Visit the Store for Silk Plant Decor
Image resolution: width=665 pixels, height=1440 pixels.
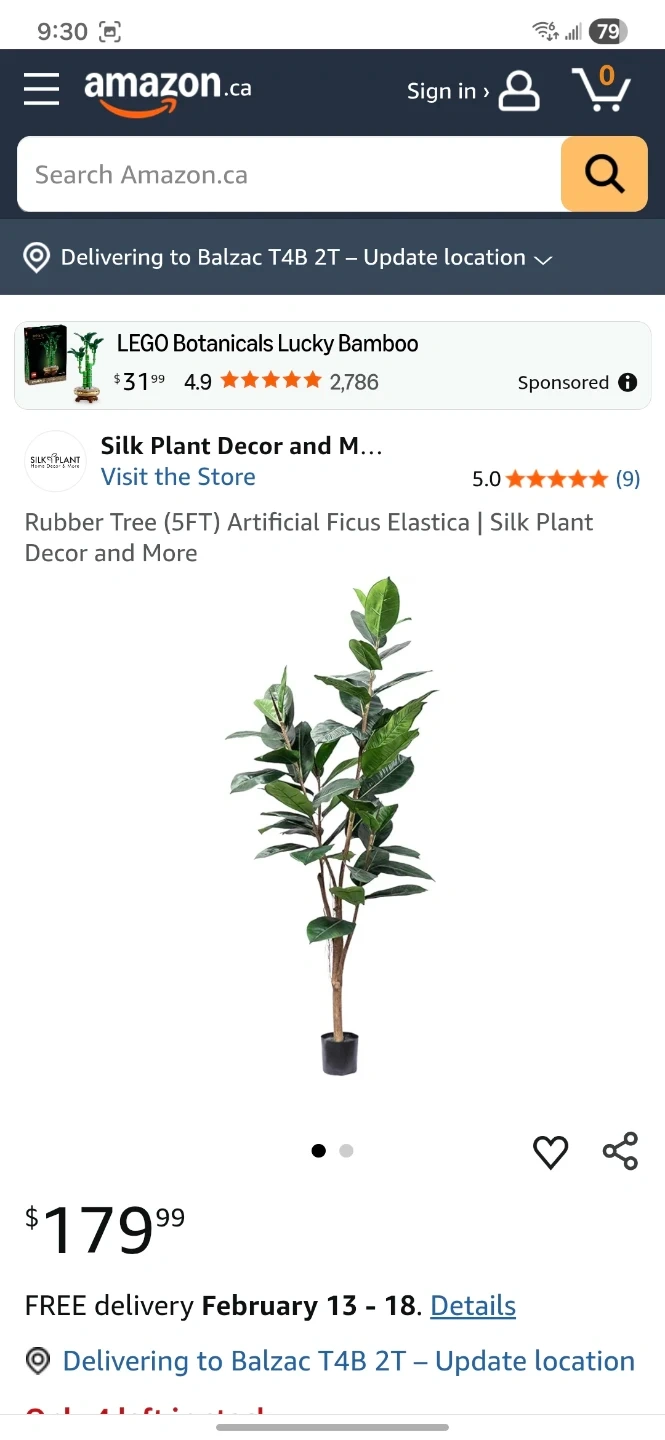coord(178,477)
